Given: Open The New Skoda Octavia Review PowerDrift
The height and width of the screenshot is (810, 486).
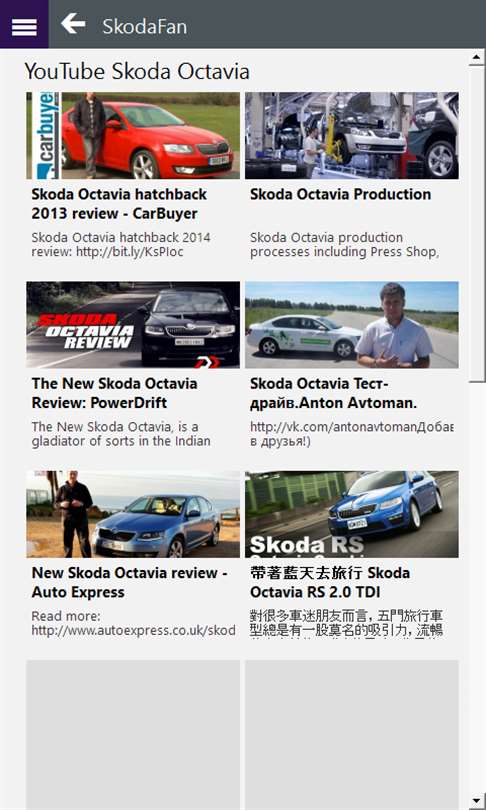Looking at the screenshot, I should click(x=133, y=365).
